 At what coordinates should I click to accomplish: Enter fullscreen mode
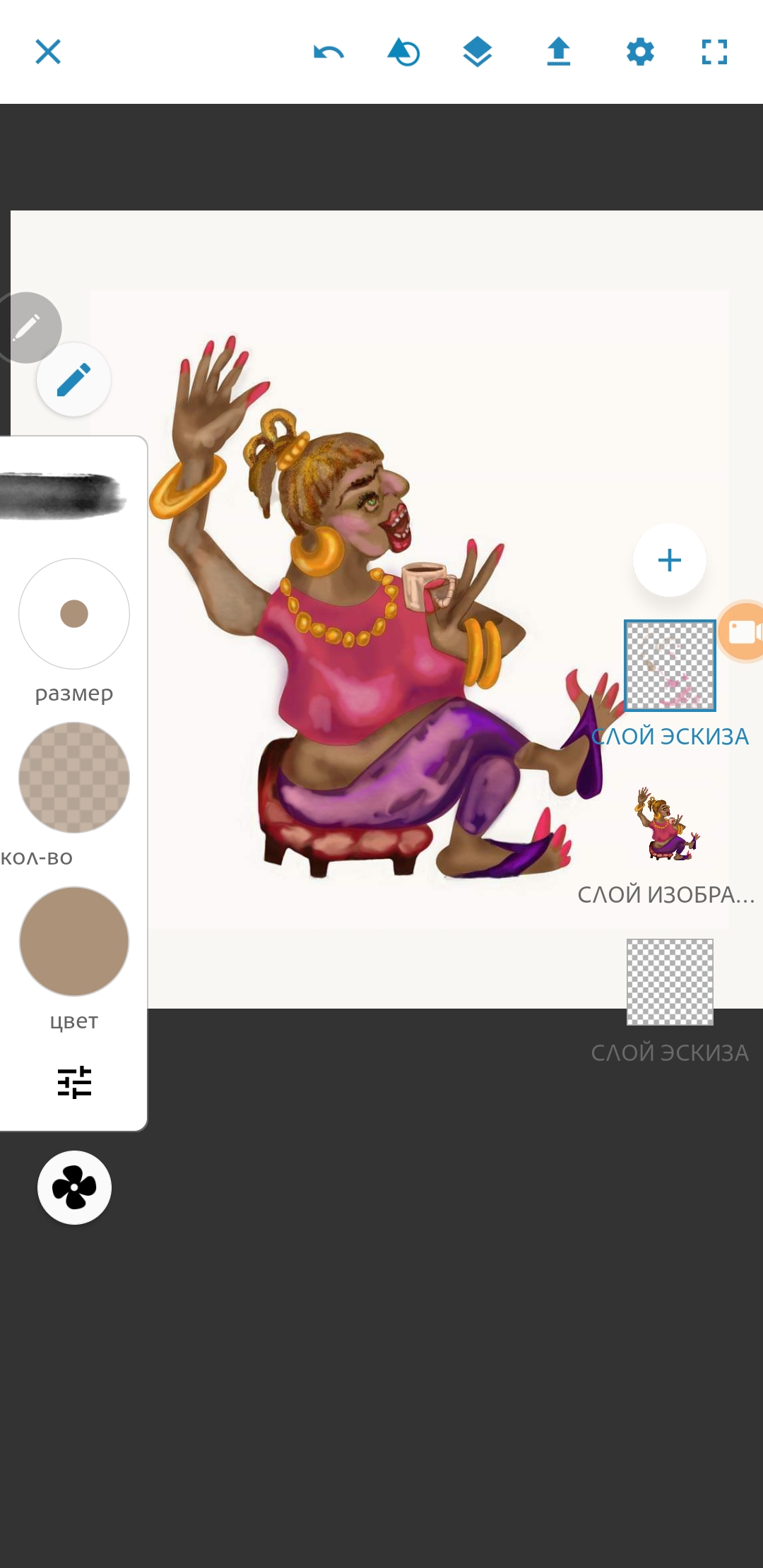click(714, 52)
